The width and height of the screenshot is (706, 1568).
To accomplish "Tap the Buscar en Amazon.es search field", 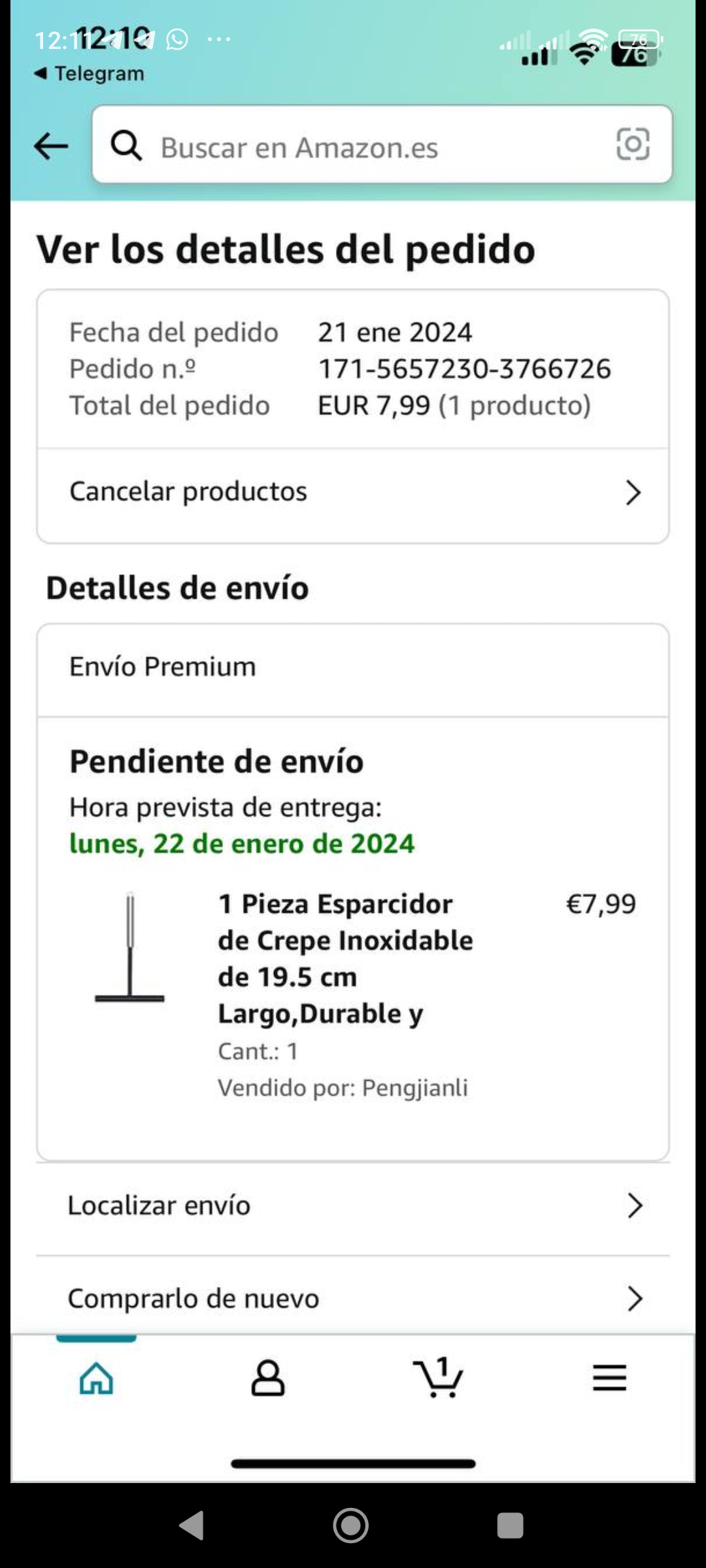I will point(366,146).
